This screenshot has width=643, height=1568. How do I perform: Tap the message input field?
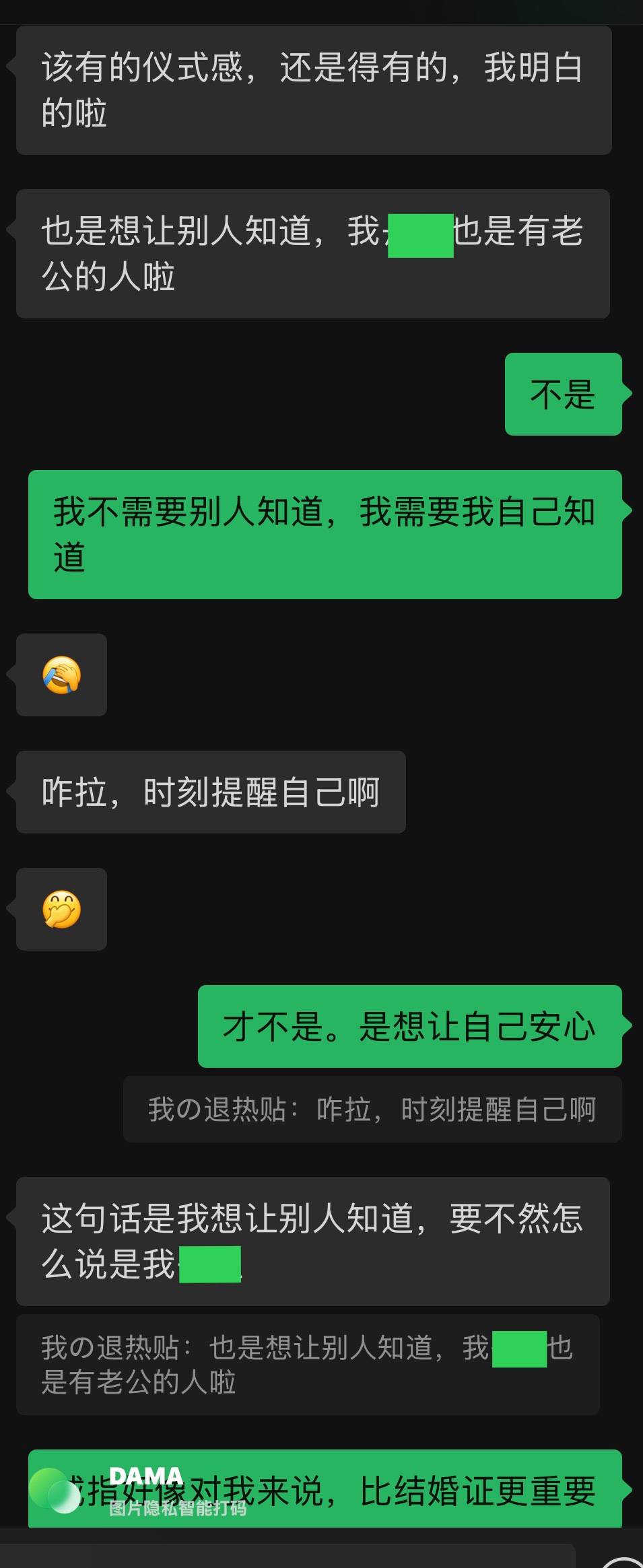point(290,1556)
